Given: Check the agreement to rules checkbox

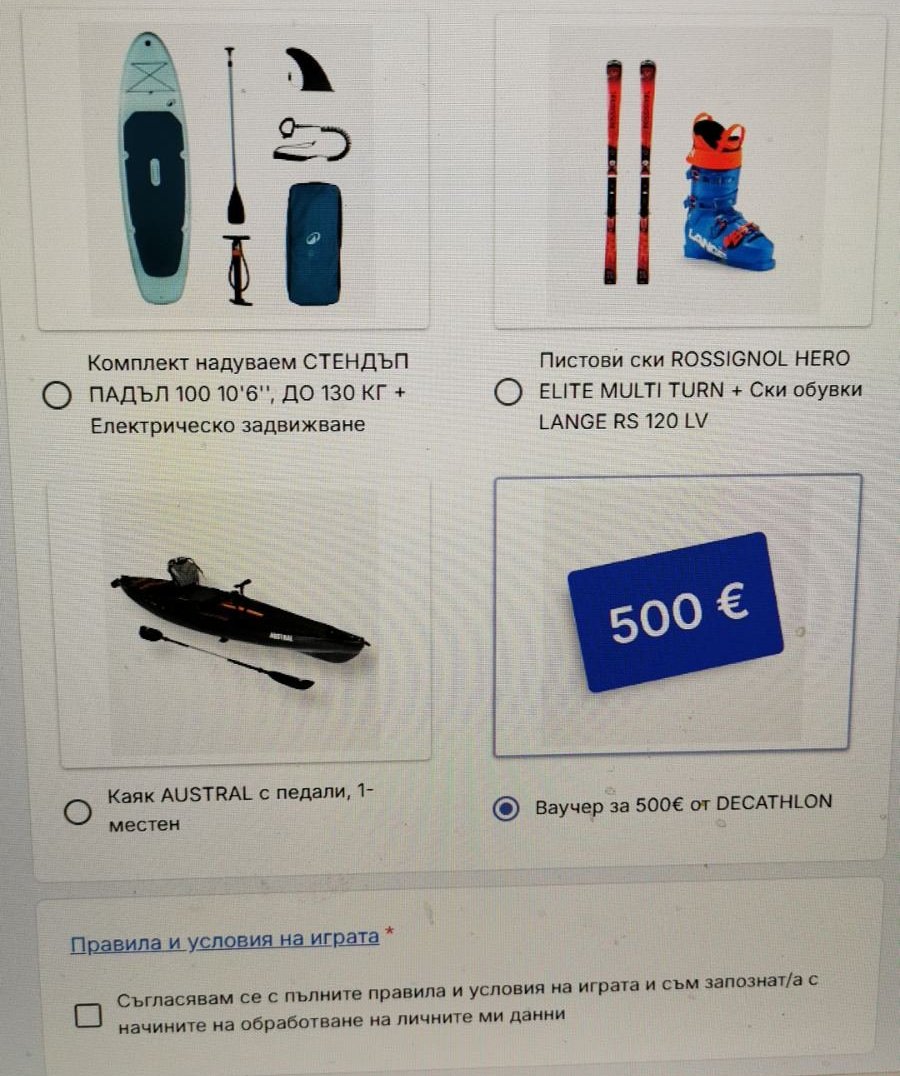Looking at the screenshot, I should [89, 1015].
